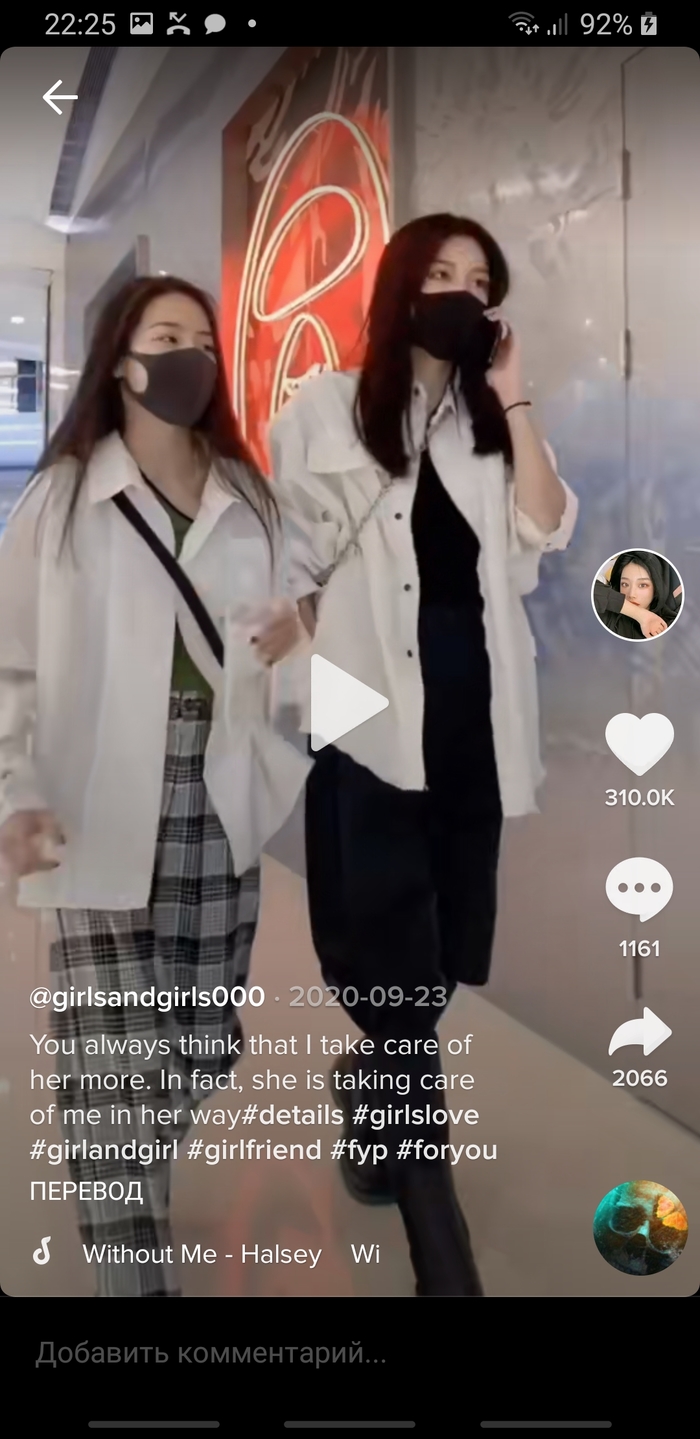Play the paused video

[348, 703]
